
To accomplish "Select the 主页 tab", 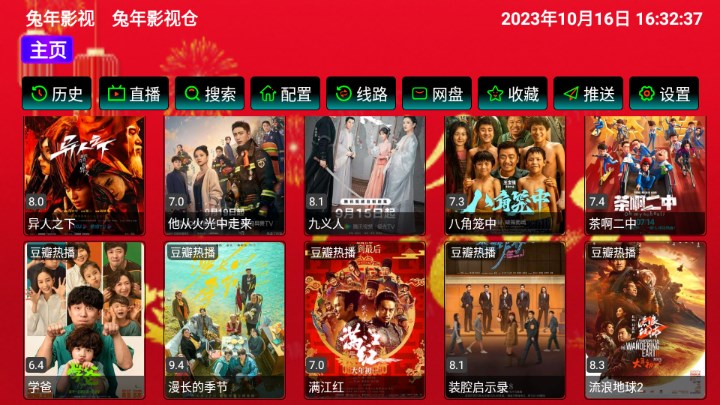I will pyautogui.click(x=46, y=50).
